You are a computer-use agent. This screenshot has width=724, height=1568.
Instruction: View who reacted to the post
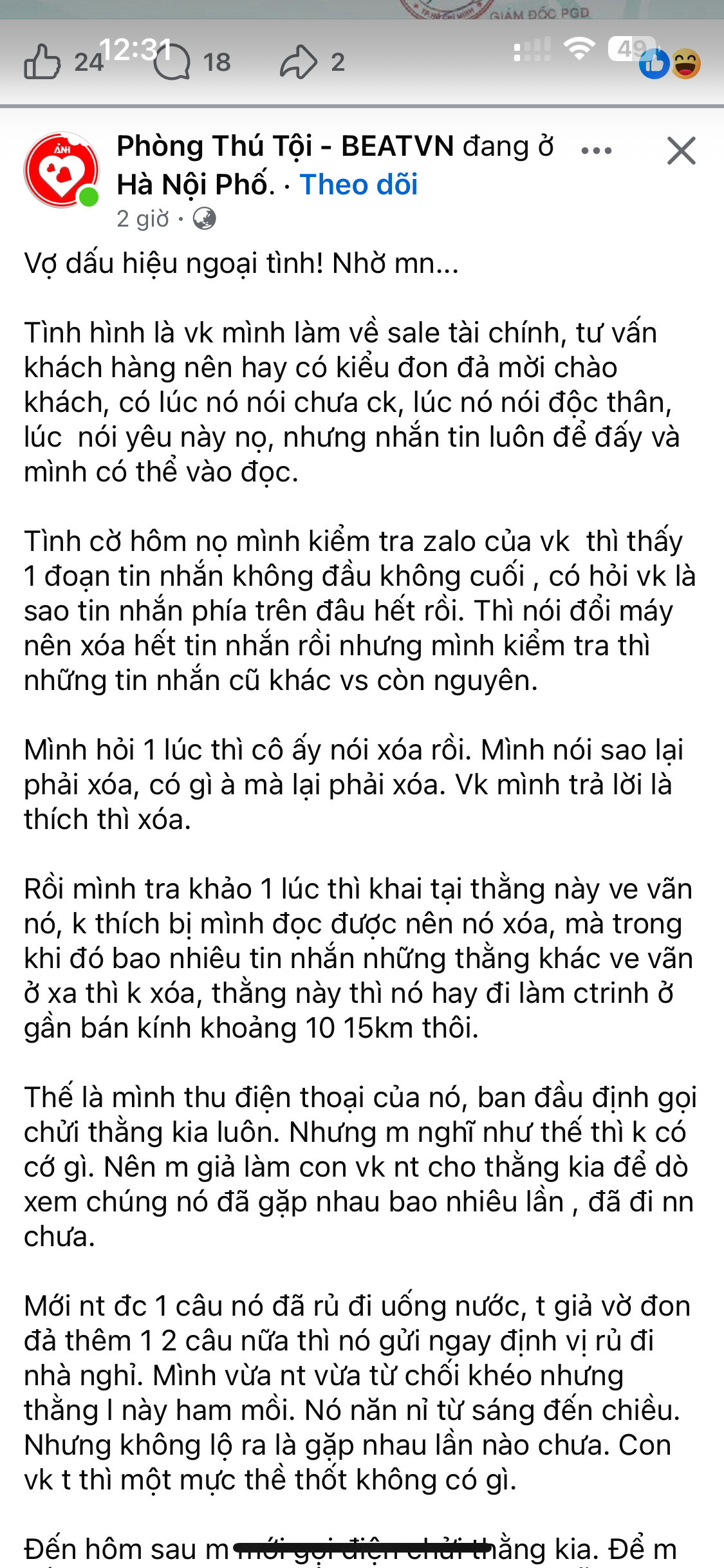click(x=670, y=64)
